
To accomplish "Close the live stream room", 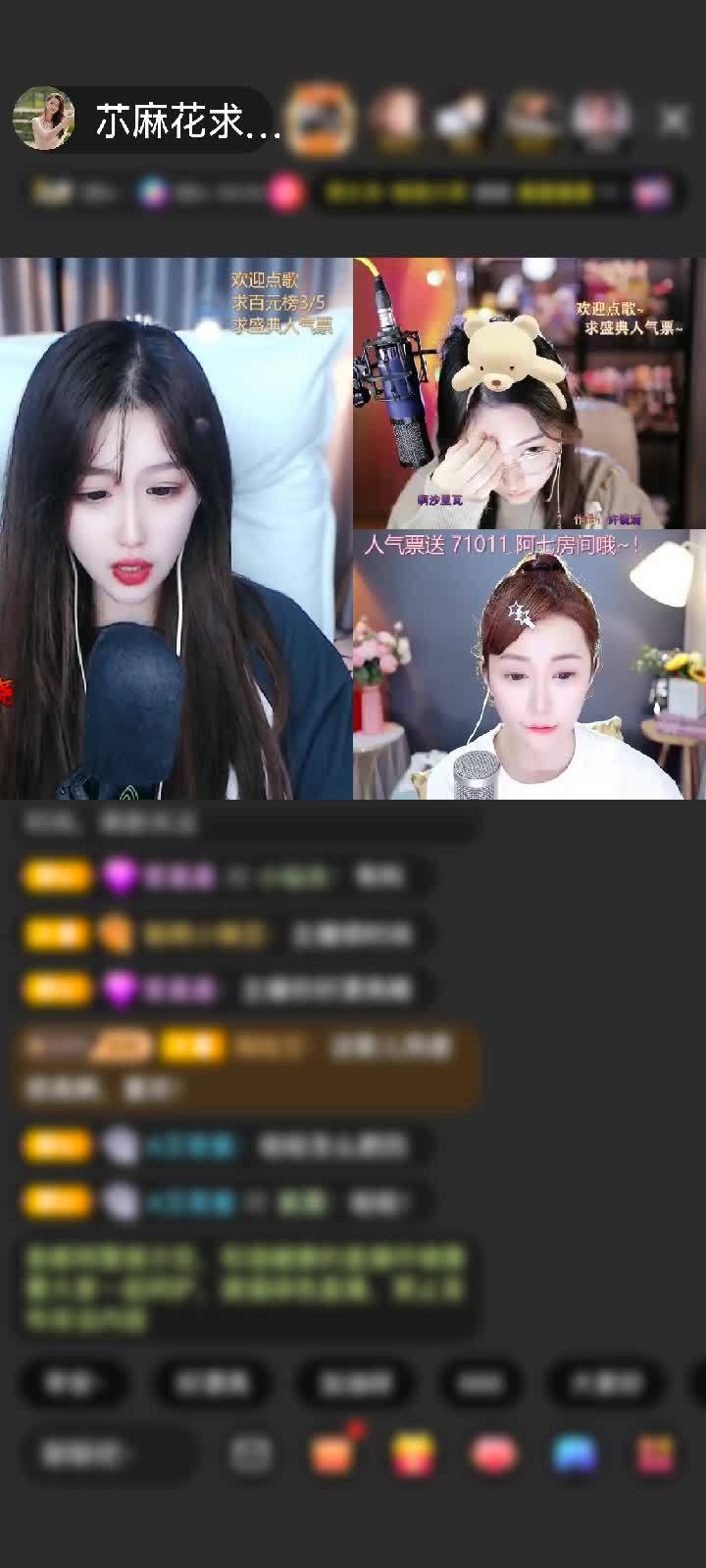I will 674,121.
